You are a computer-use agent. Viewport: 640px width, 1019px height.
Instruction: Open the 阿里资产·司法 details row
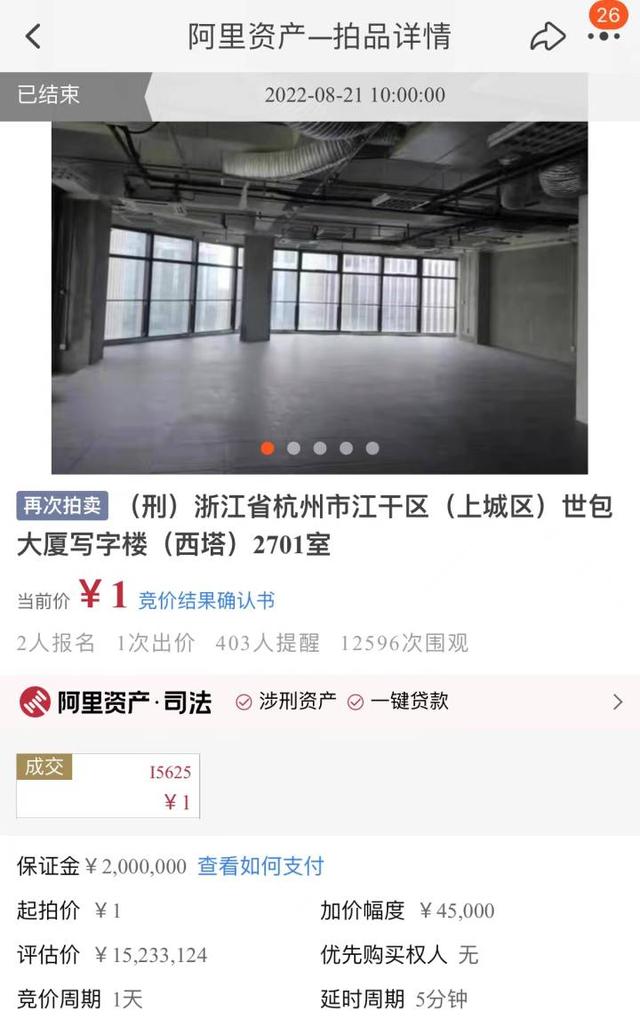pos(320,702)
